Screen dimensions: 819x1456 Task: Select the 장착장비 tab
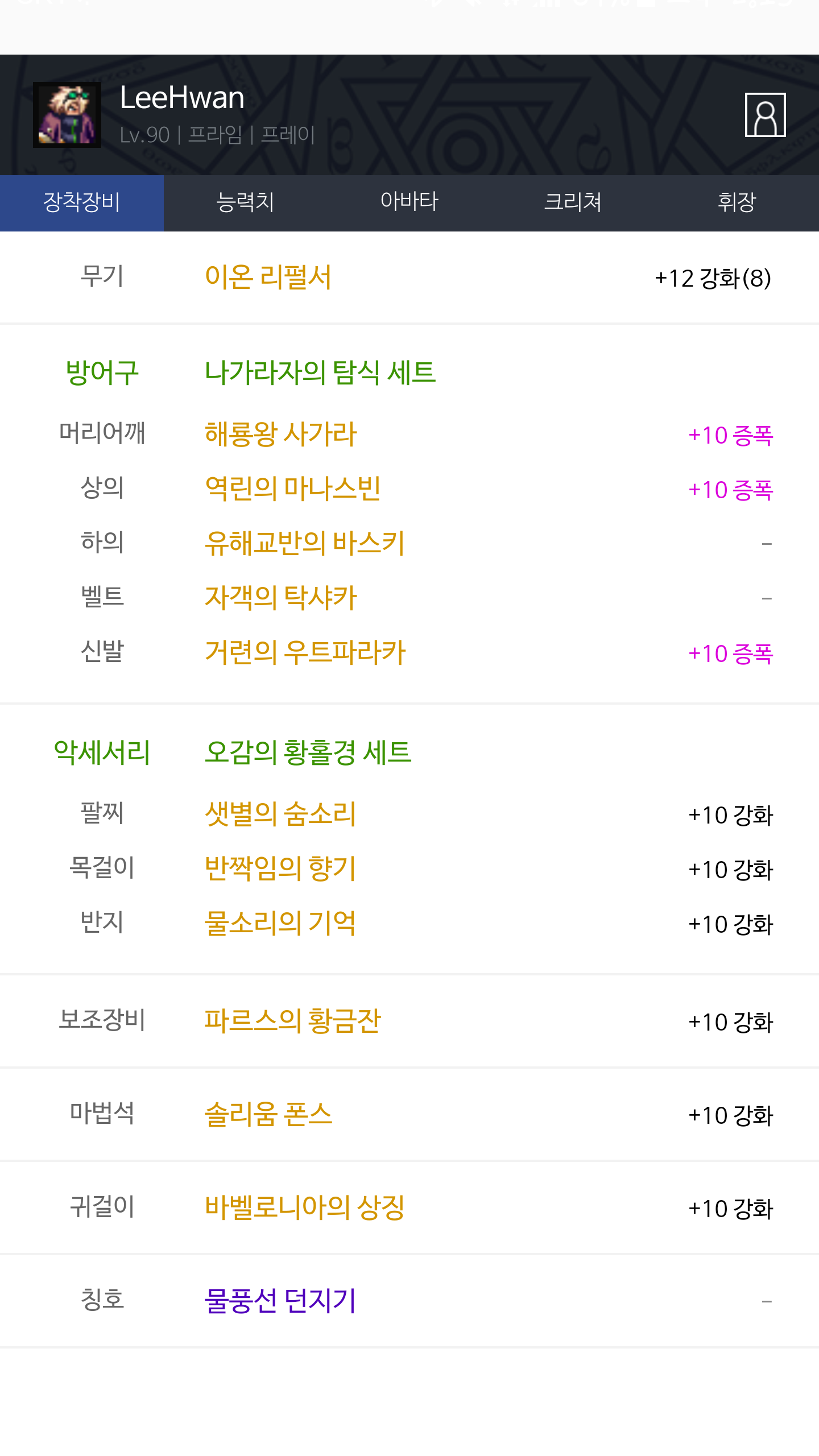coord(82,202)
